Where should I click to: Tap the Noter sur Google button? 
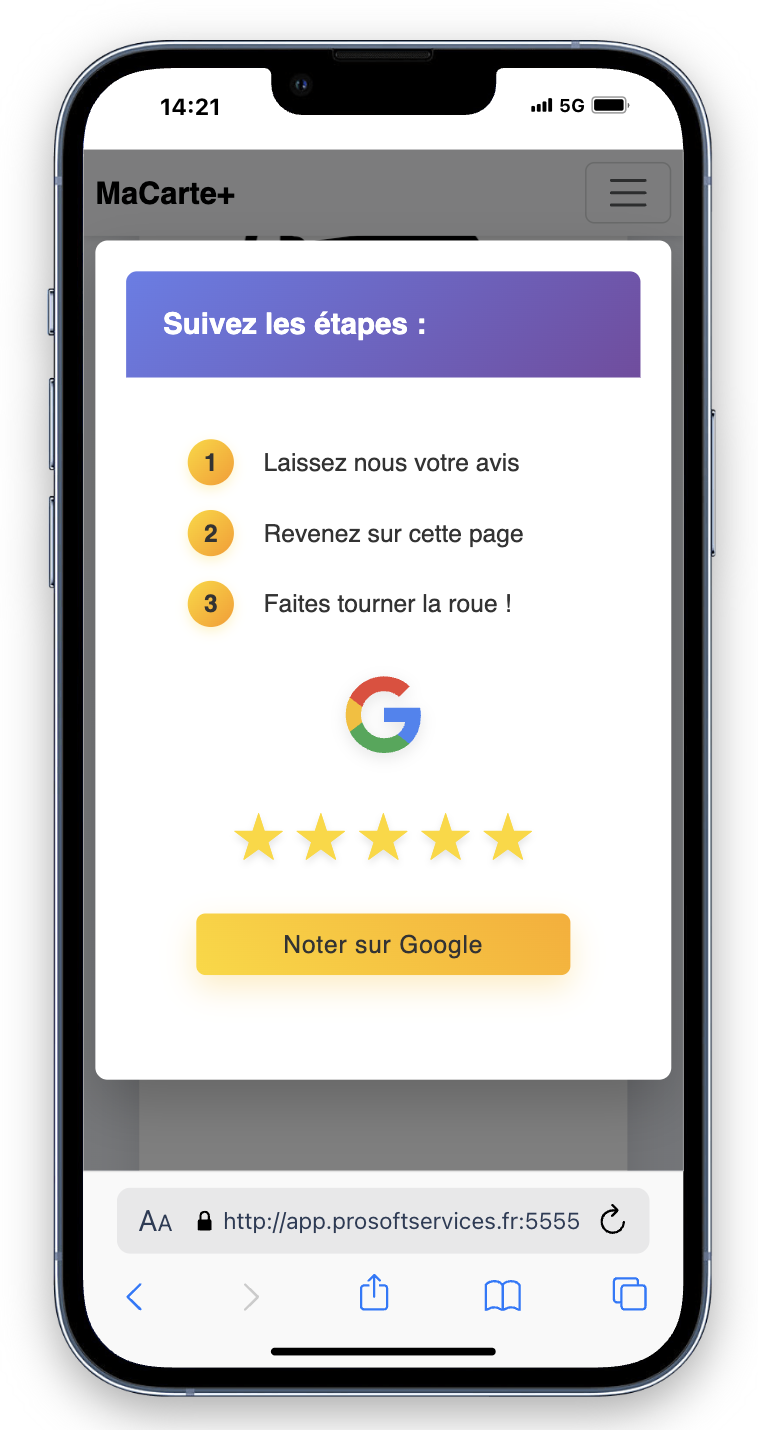[x=383, y=944]
